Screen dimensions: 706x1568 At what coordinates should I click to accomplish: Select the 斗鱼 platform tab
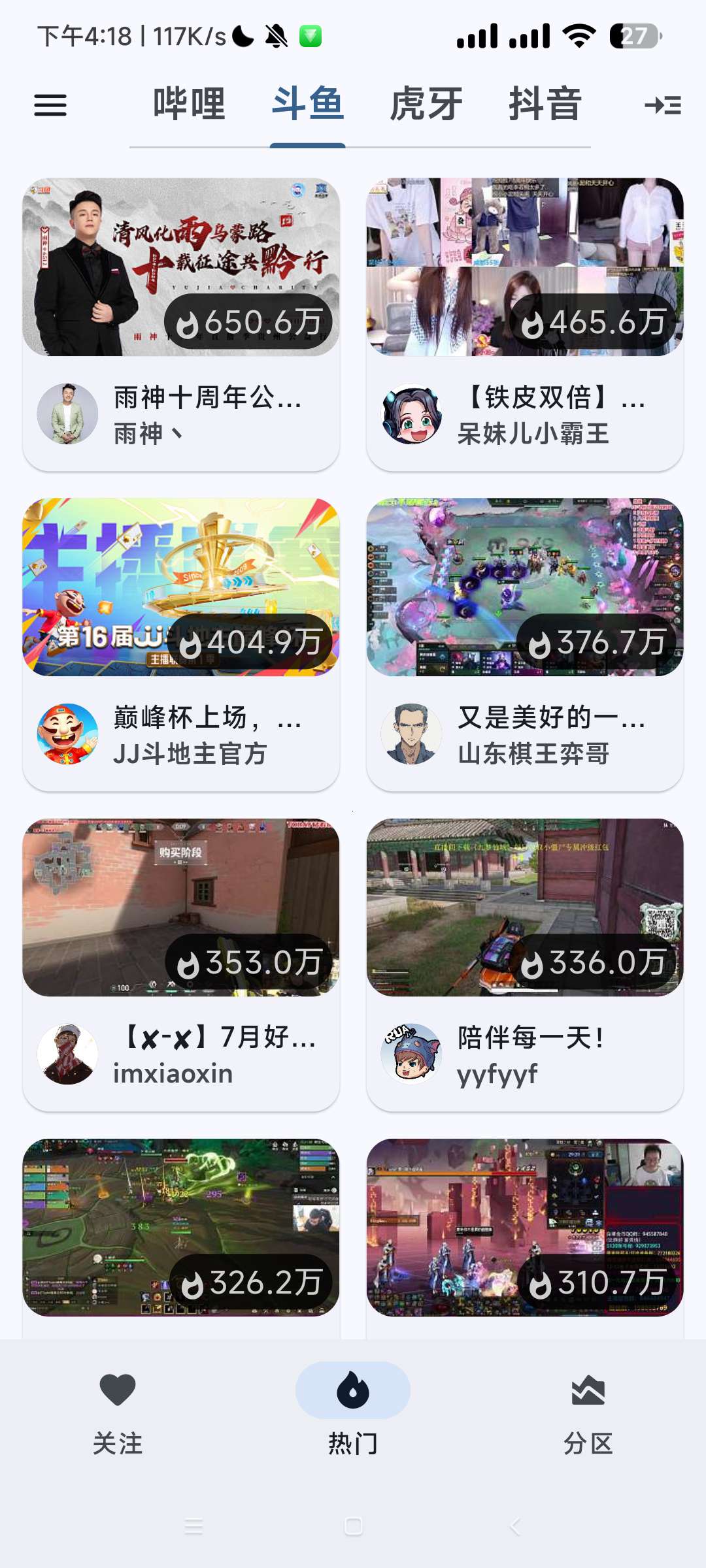pos(307,105)
